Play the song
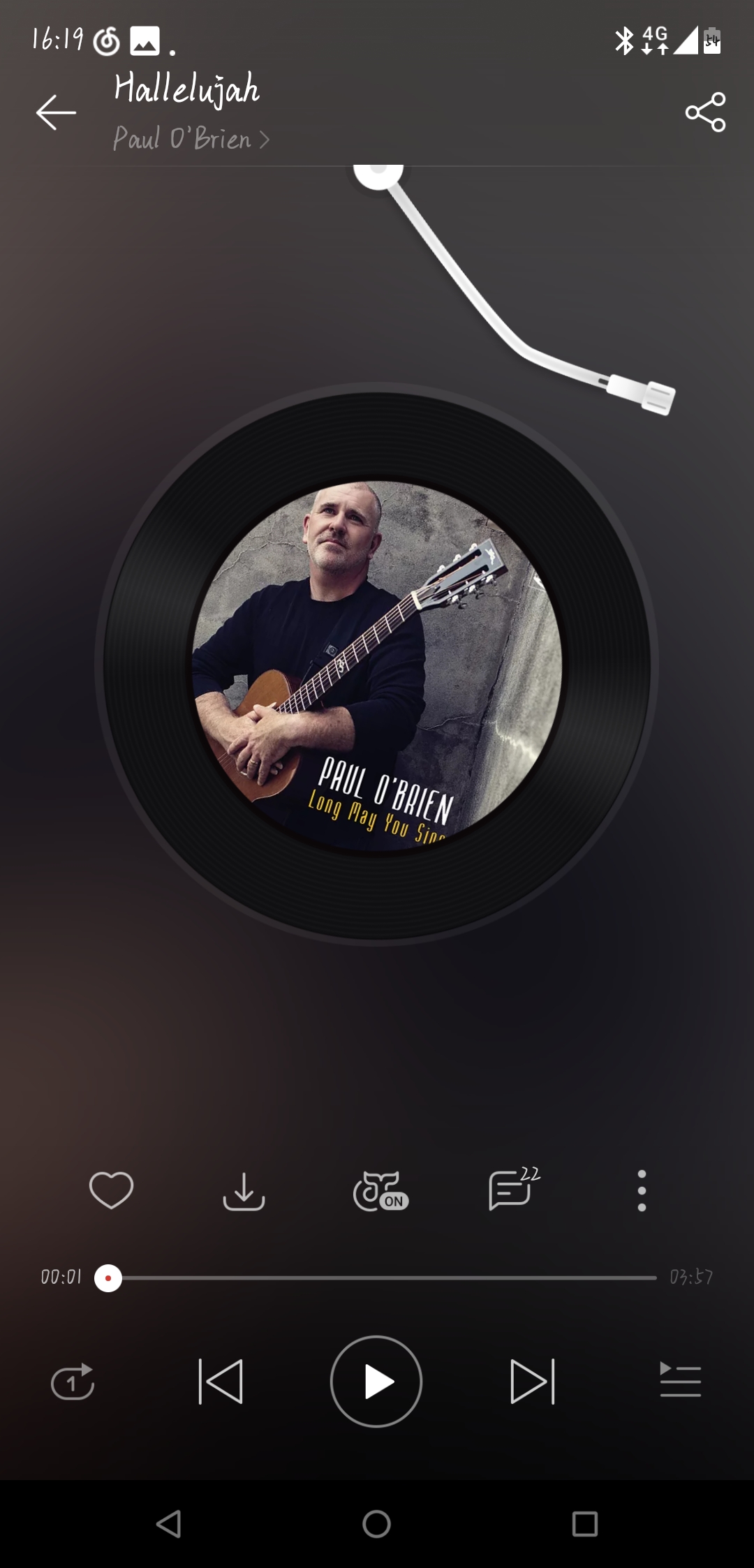Image resolution: width=754 pixels, height=1568 pixels. 376,1382
